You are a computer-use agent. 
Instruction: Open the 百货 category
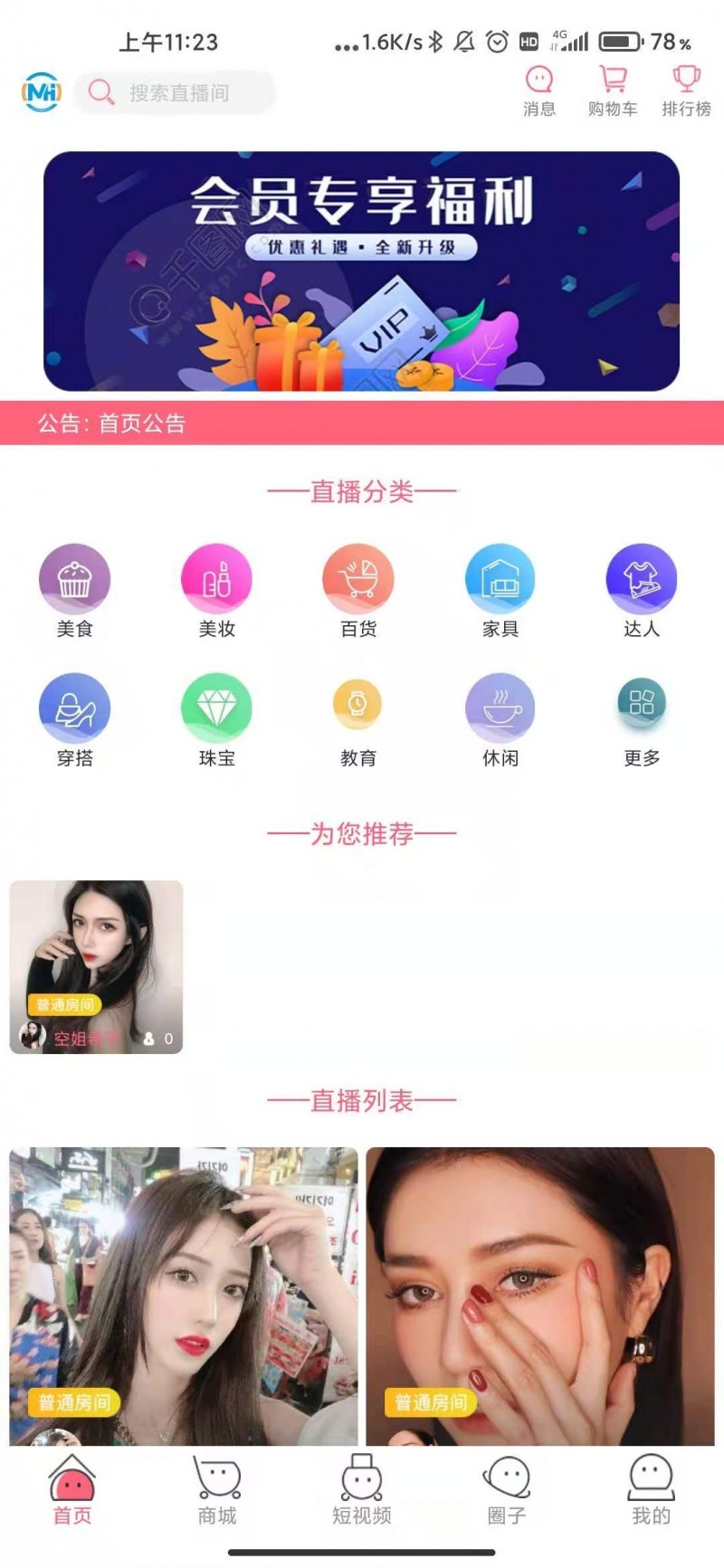point(358,589)
